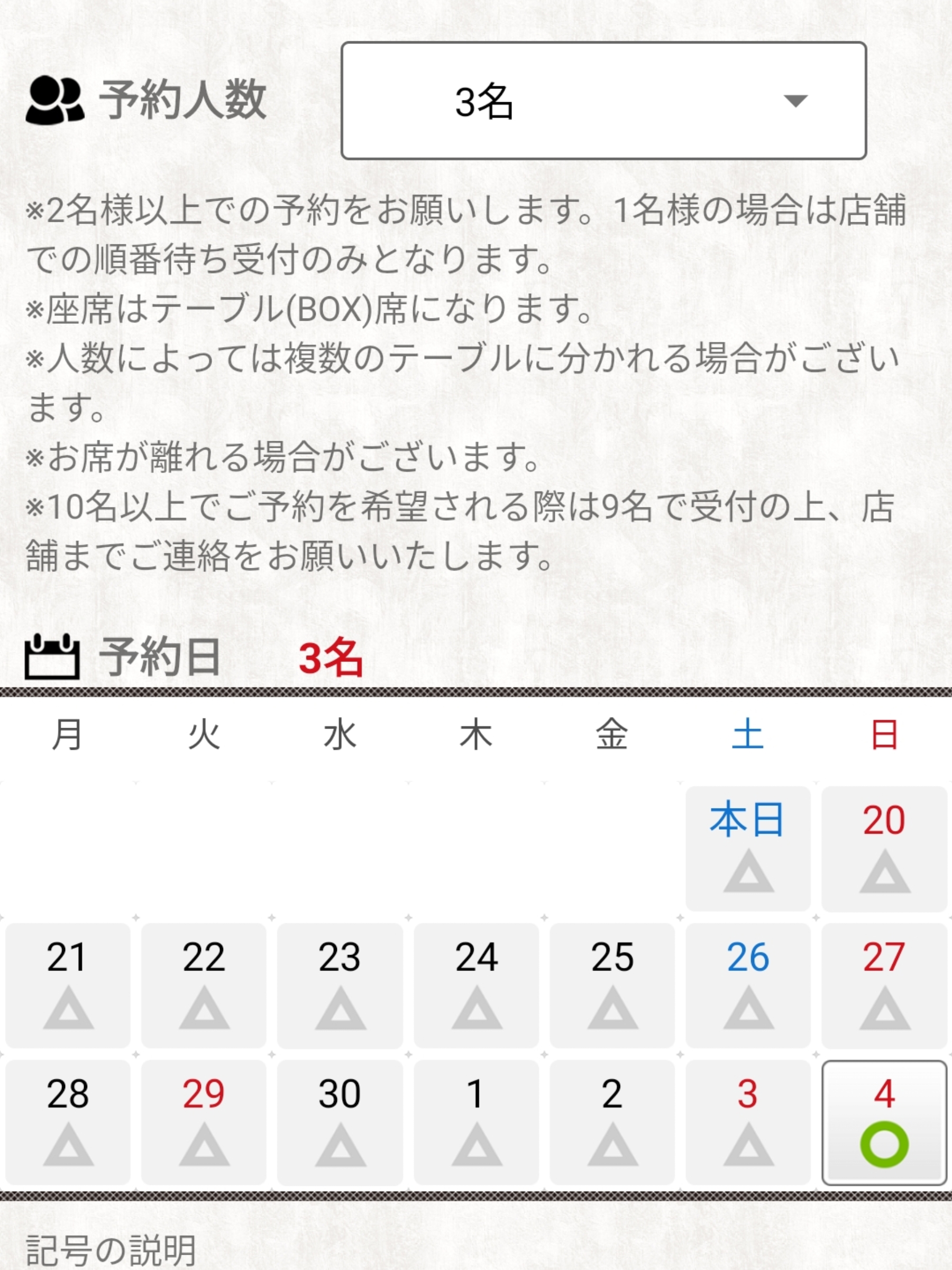Pick date 22 on the calendar

click(204, 986)
